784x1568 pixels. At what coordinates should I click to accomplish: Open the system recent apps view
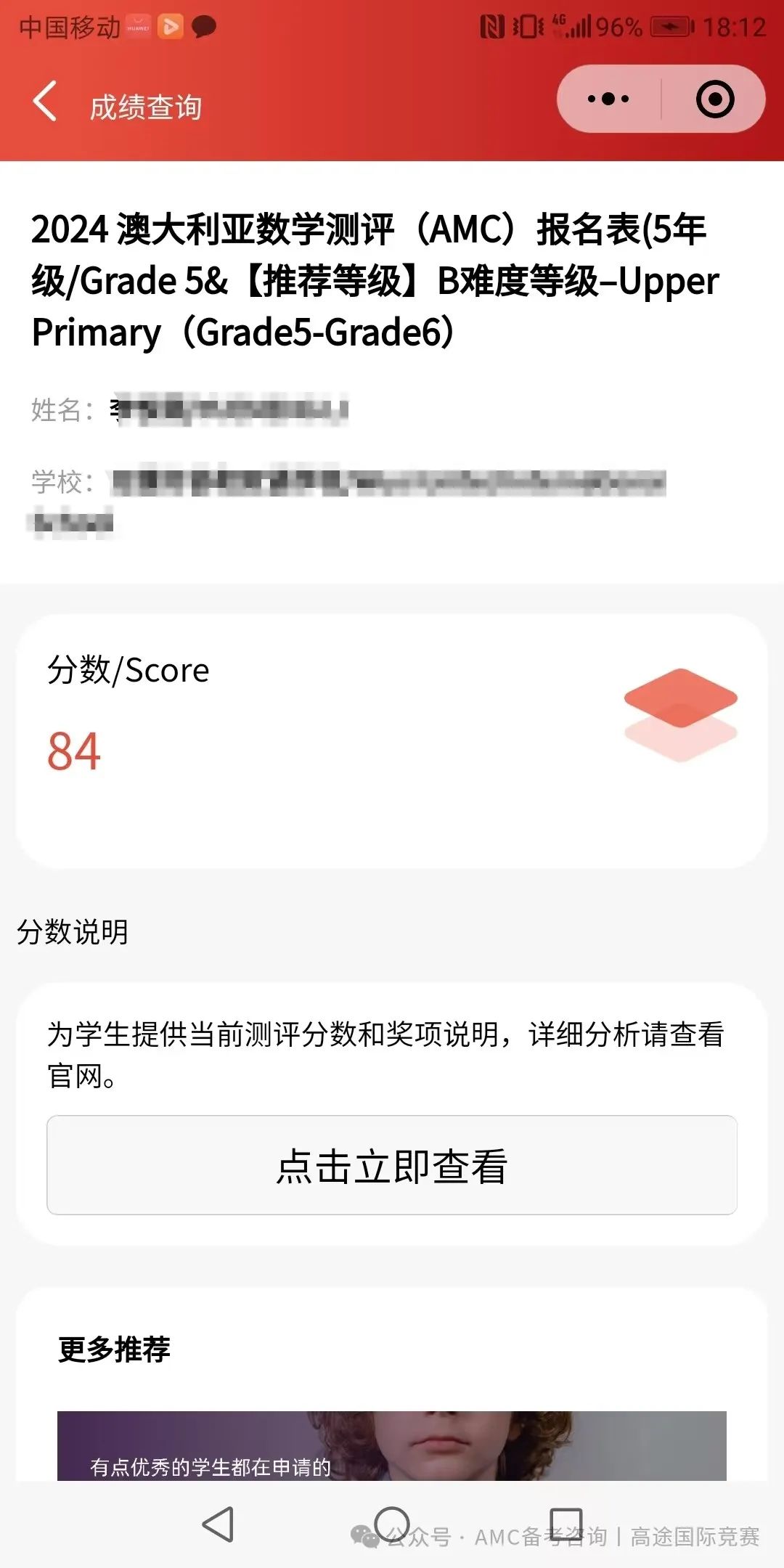pyautogui.click(x=565, y=1524)
